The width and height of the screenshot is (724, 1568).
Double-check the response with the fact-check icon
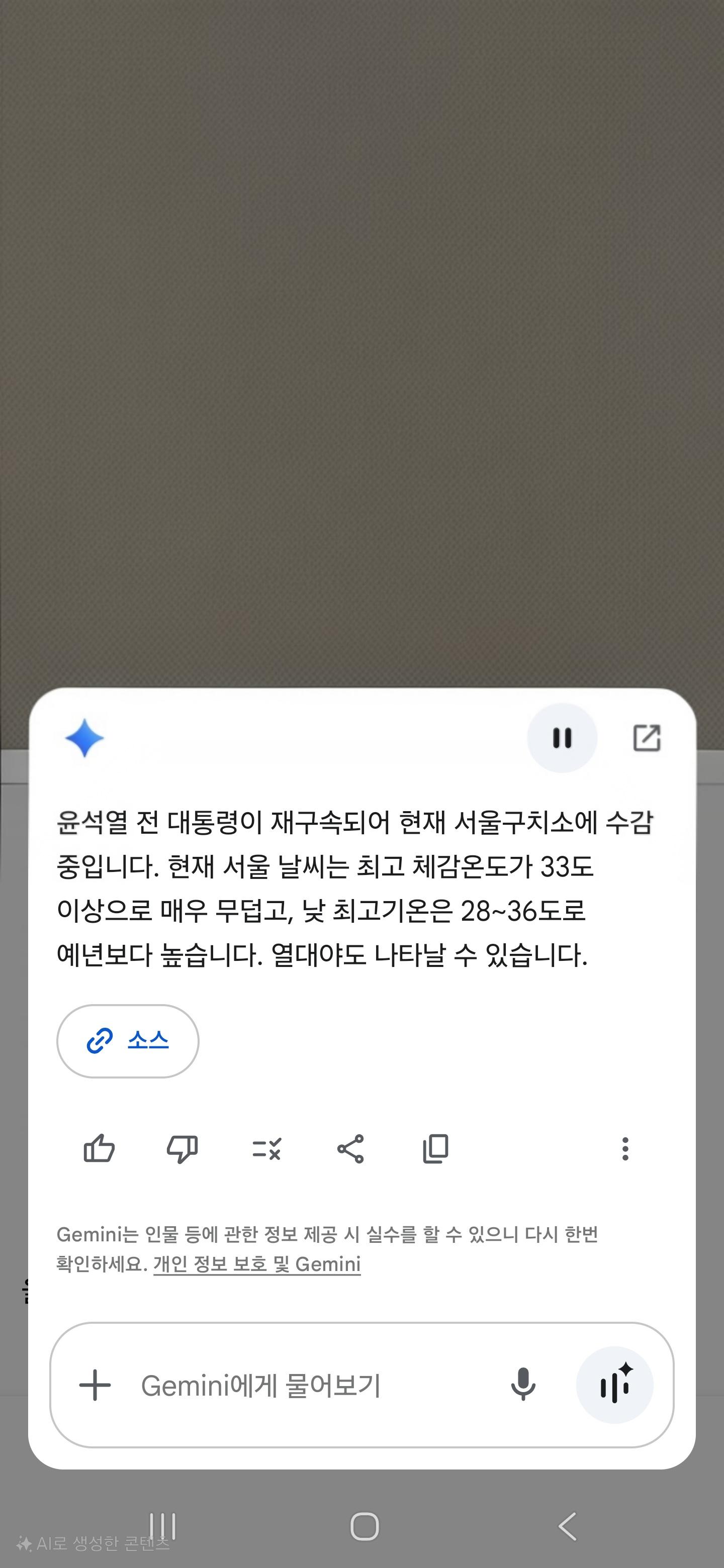[266, 1148]
